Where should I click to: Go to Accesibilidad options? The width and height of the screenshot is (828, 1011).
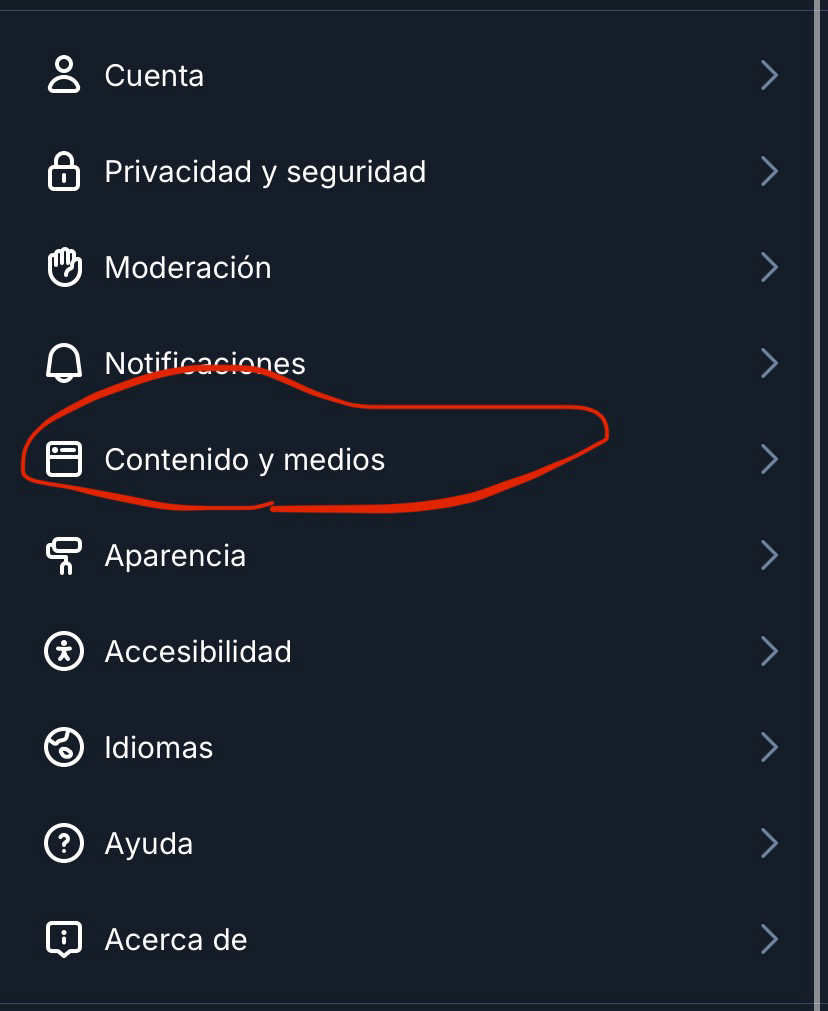click(198, 652)
